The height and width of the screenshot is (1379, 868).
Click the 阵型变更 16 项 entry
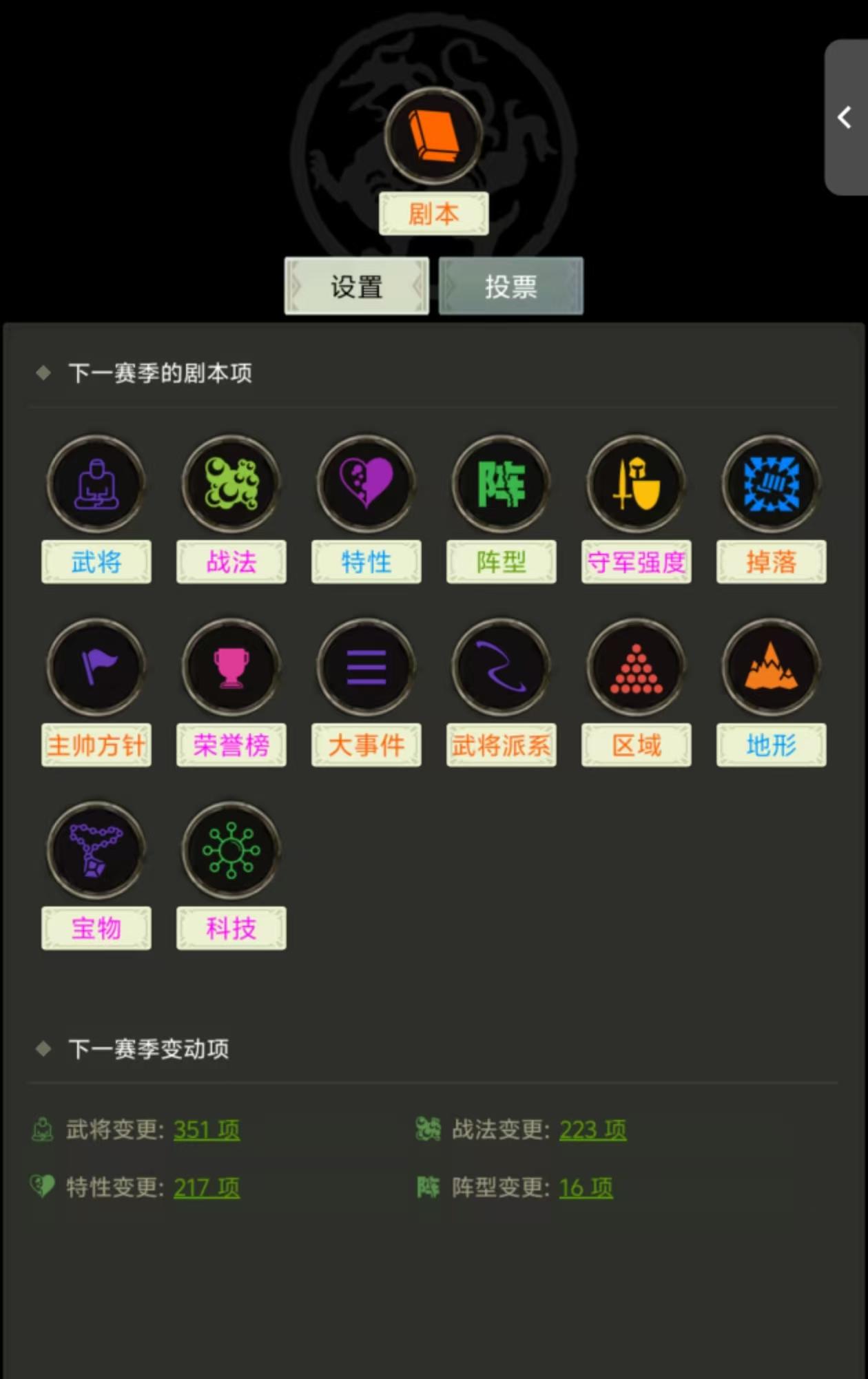coord(586,1188)
